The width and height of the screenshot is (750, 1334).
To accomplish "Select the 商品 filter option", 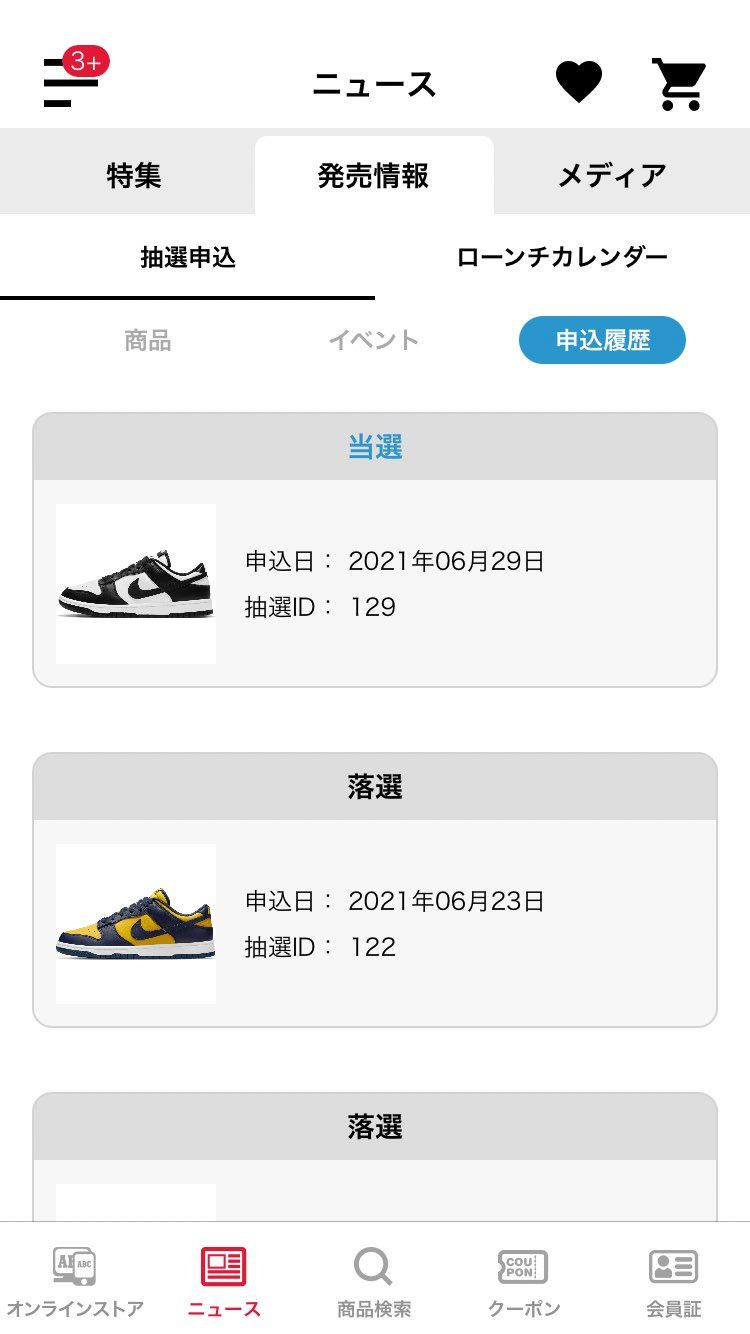I will pyautogui.click(x=146, y=341).
